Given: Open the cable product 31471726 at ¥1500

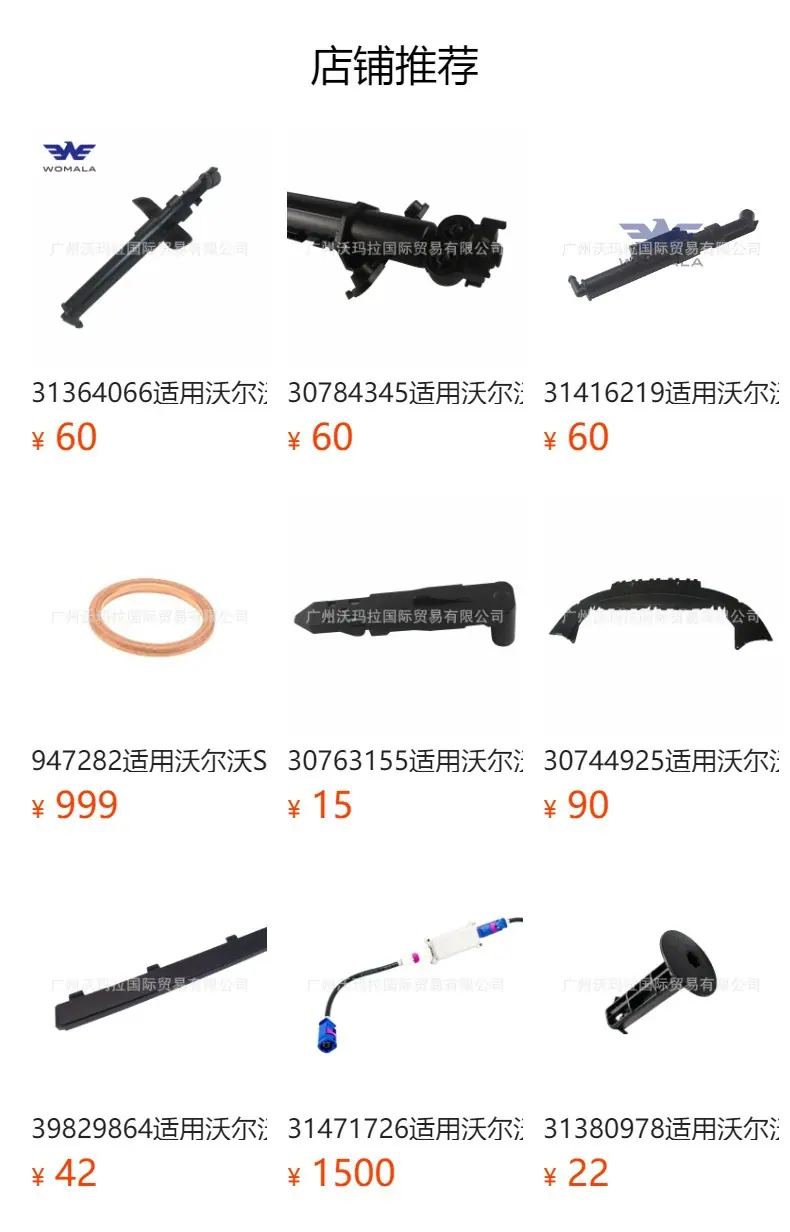Looking at the screenshot, I should pos(405,1028).
